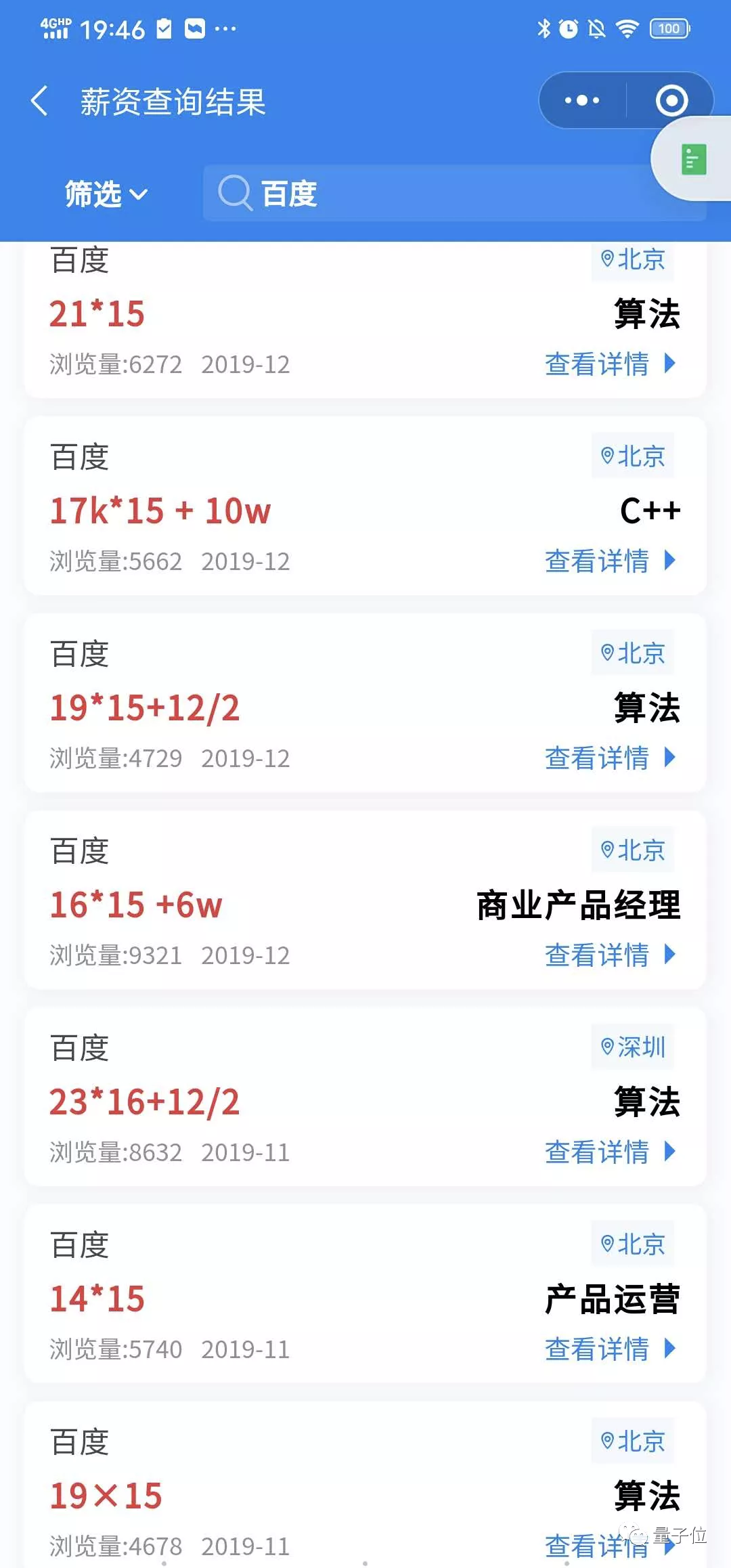Tap the circular close capsule icon
The width and height of the screenshot is (731, 1568).
click(x=671, y=100)
